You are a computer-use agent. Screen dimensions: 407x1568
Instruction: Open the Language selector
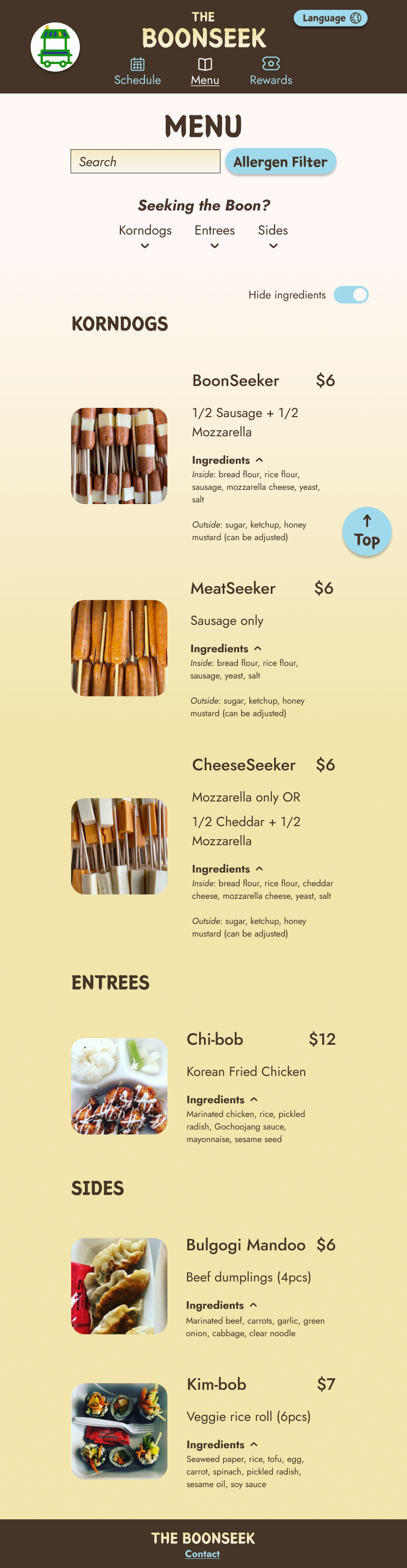point(330,18)
